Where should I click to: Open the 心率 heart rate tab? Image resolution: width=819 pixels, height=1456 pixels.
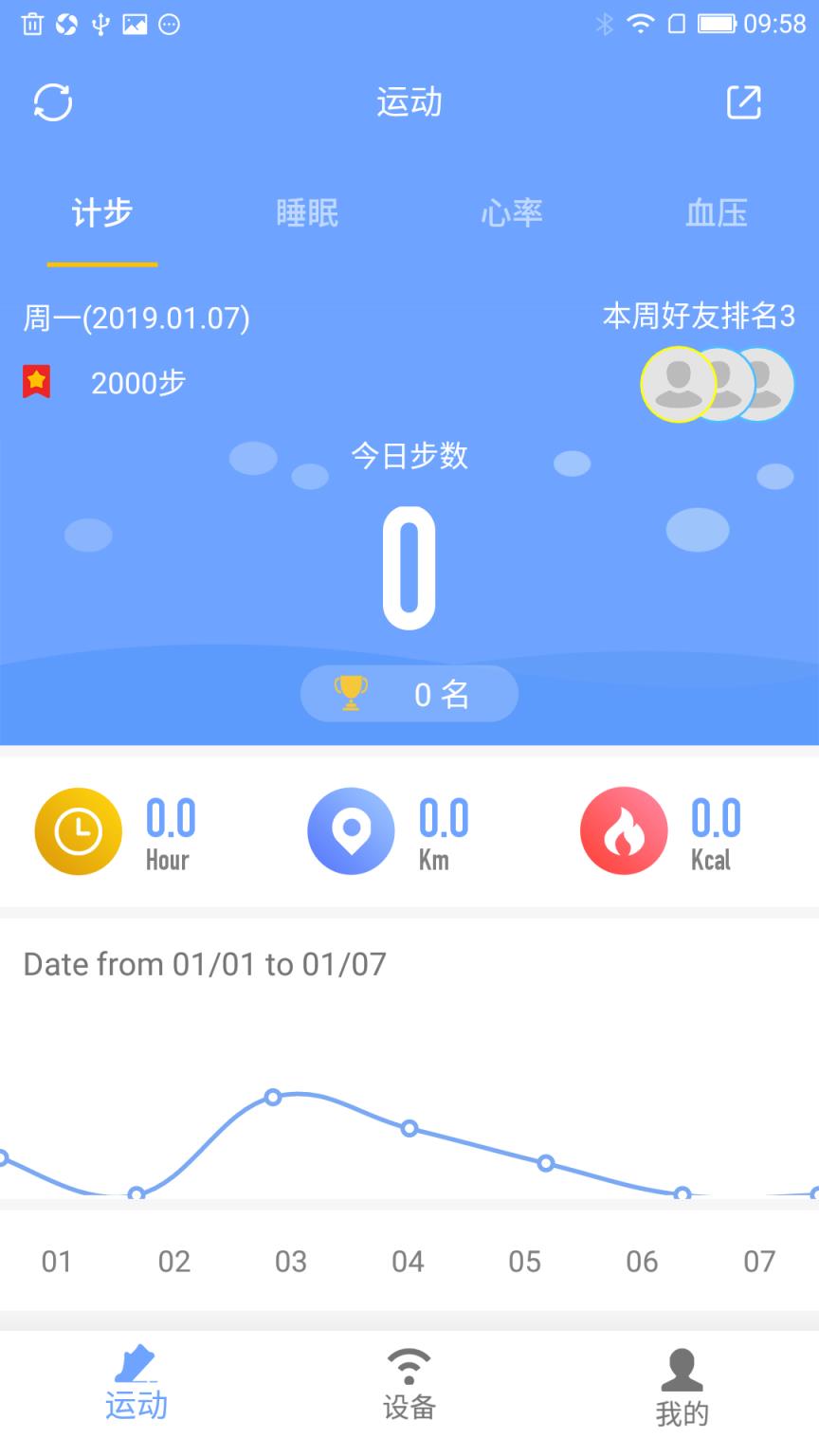(511, 213)
